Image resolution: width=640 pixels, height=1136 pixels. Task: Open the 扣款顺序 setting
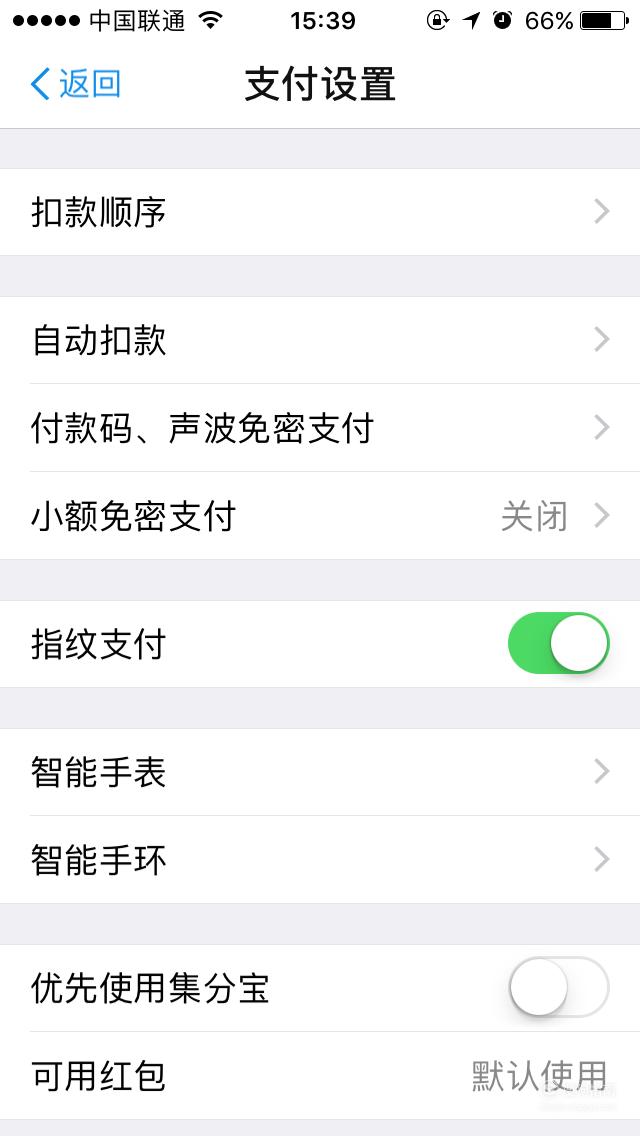[320, 212]
